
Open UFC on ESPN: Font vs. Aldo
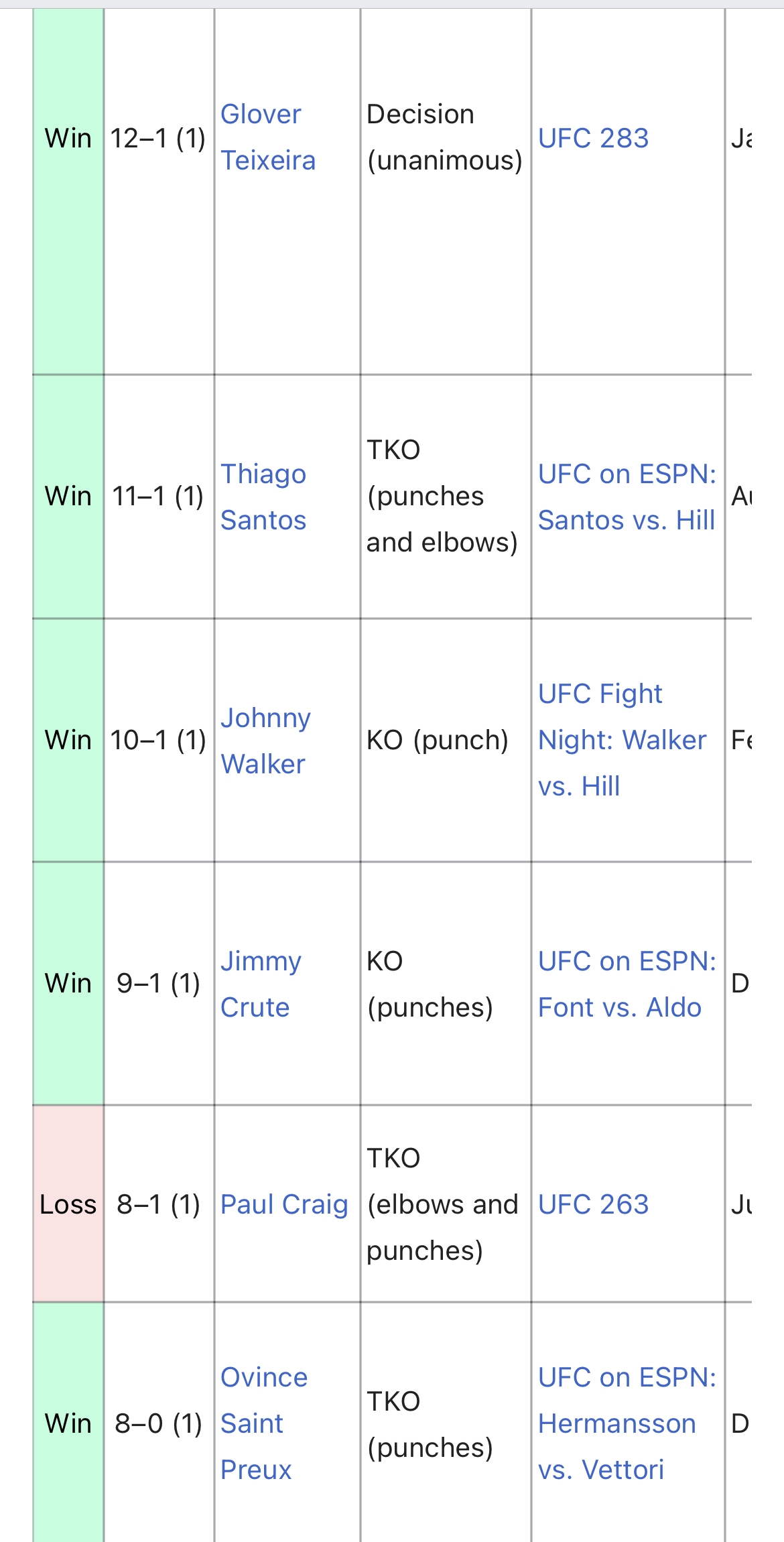click(x=627, y=984)
